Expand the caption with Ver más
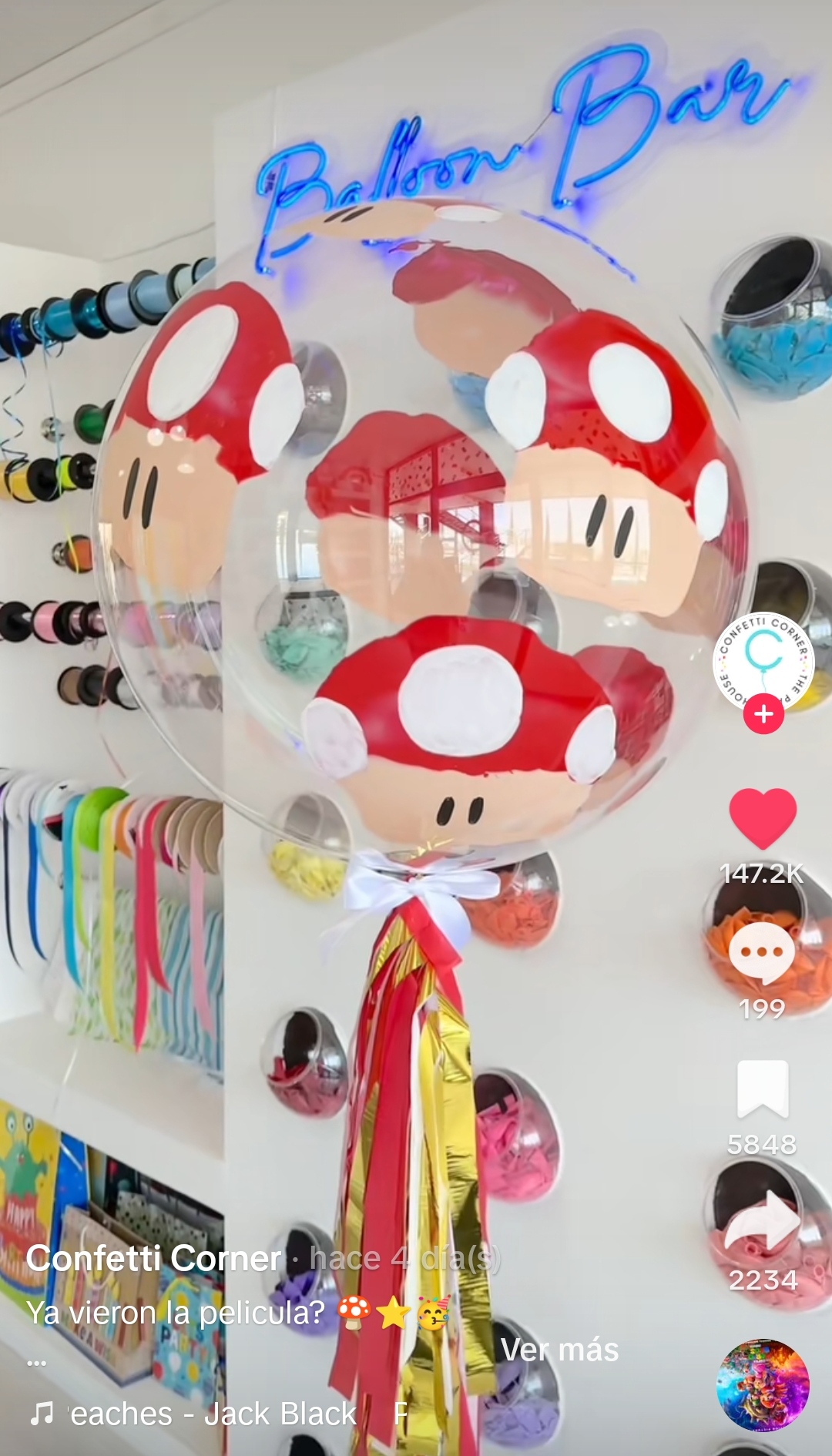 [559, 1350]
